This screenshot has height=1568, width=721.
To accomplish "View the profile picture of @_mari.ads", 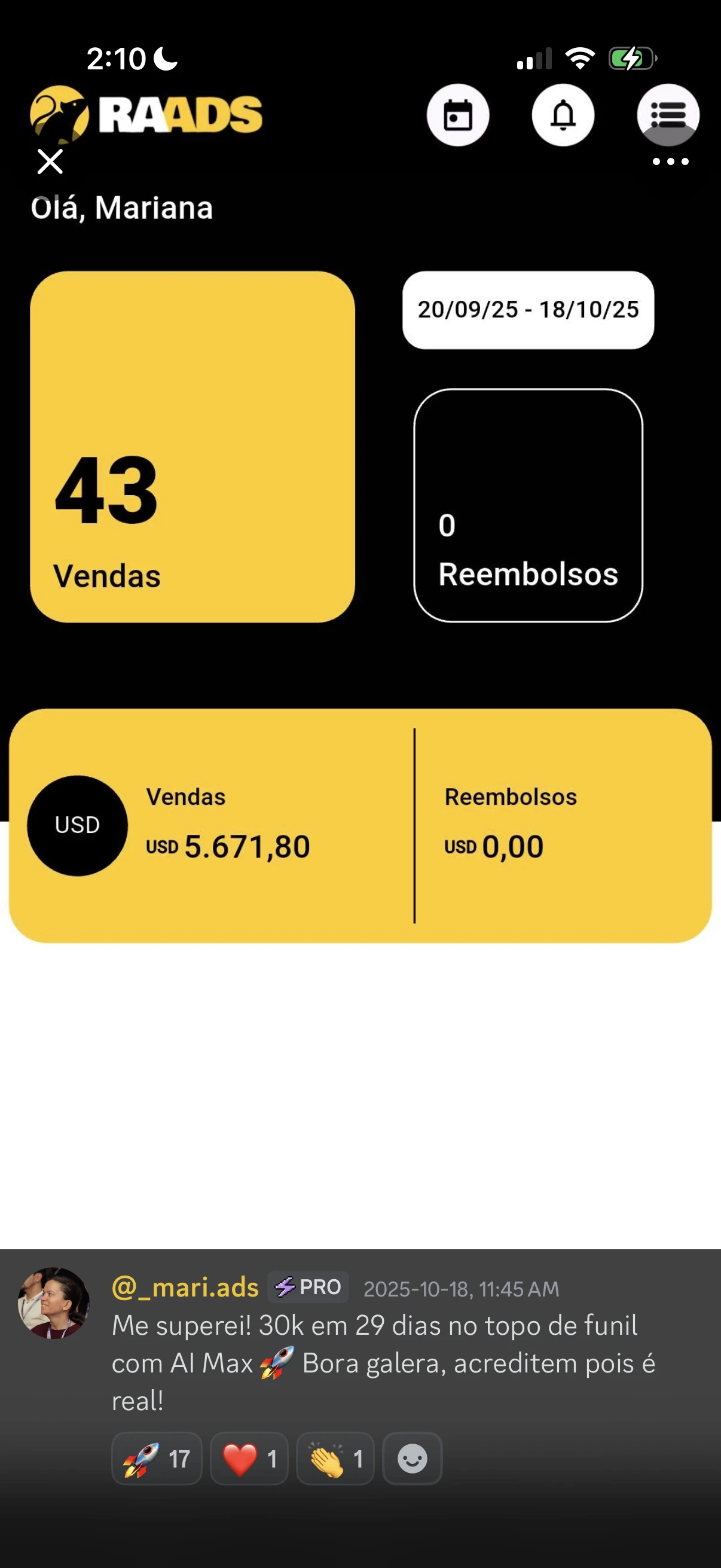I will (54, 1303).
